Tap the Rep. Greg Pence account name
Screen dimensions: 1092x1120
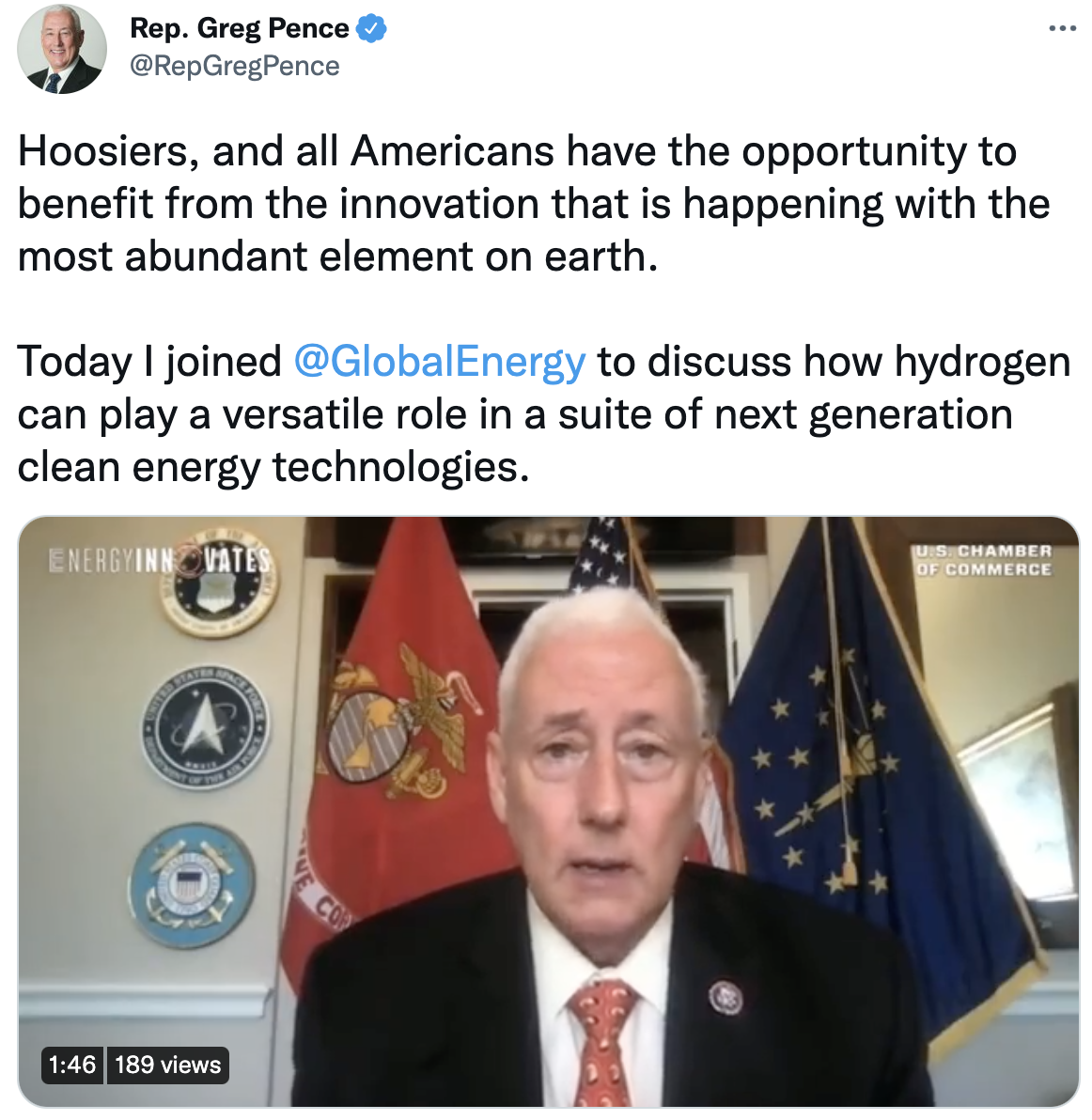(239, 28)
